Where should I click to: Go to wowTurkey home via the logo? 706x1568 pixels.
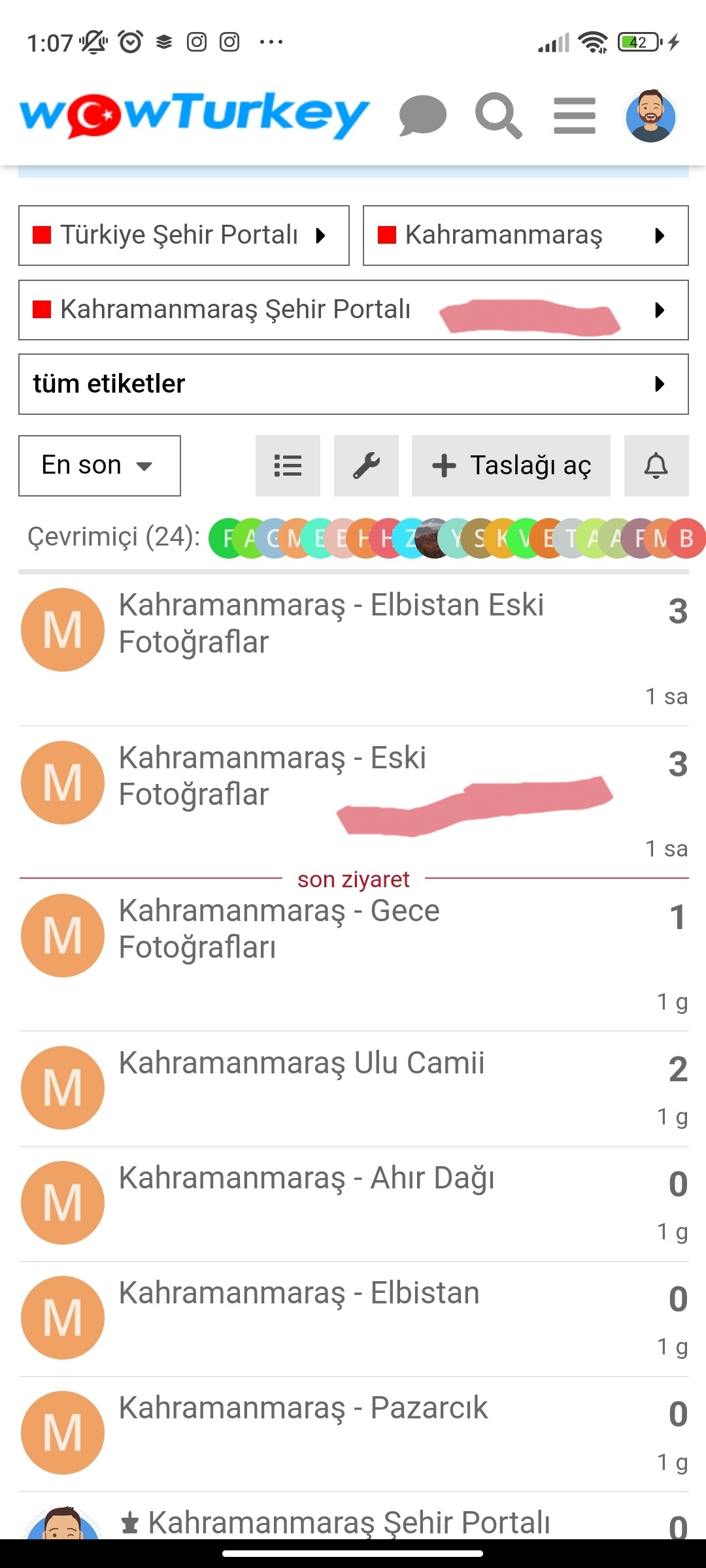[x=194, y=115]
